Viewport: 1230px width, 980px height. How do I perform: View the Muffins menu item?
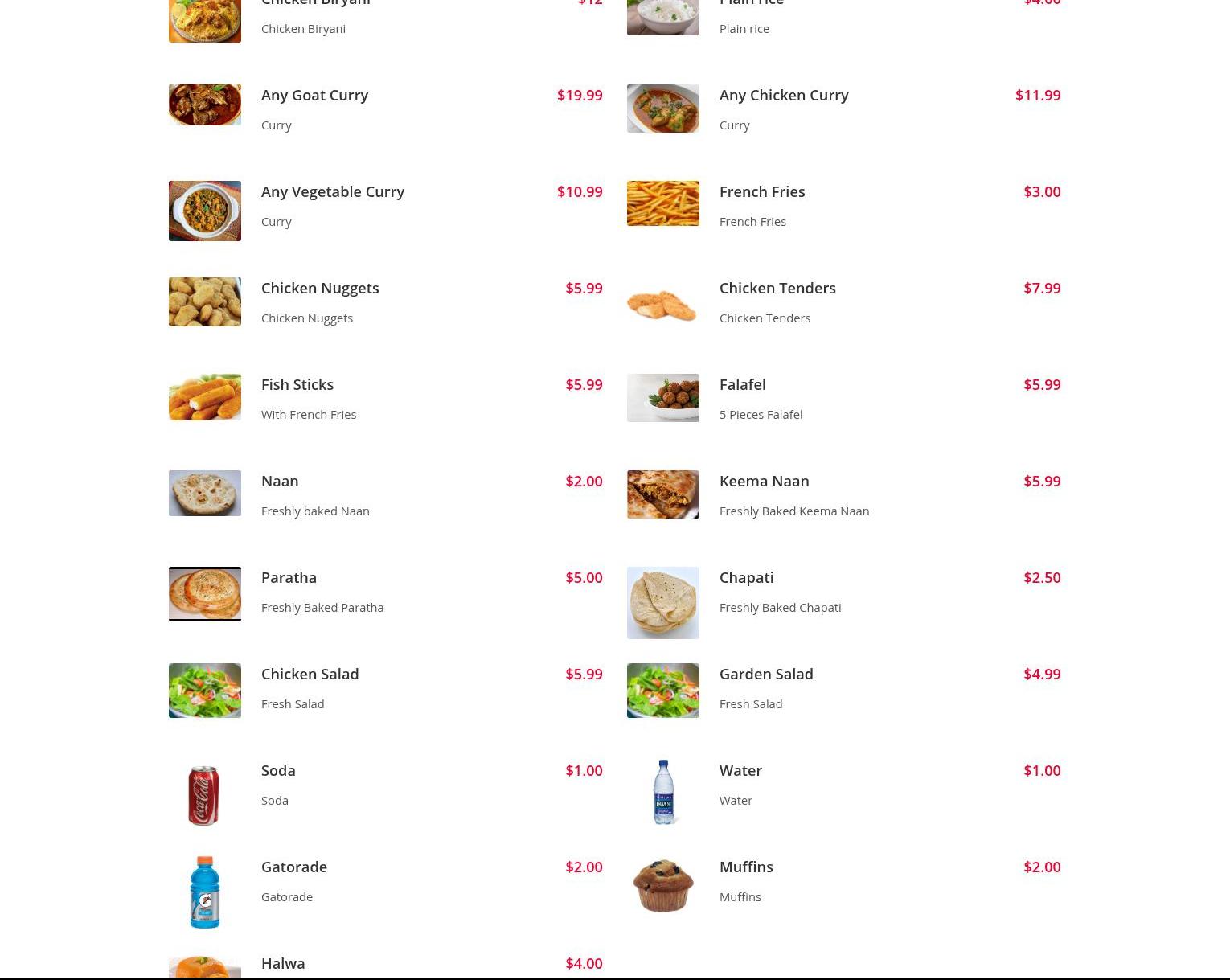(745, 867)
